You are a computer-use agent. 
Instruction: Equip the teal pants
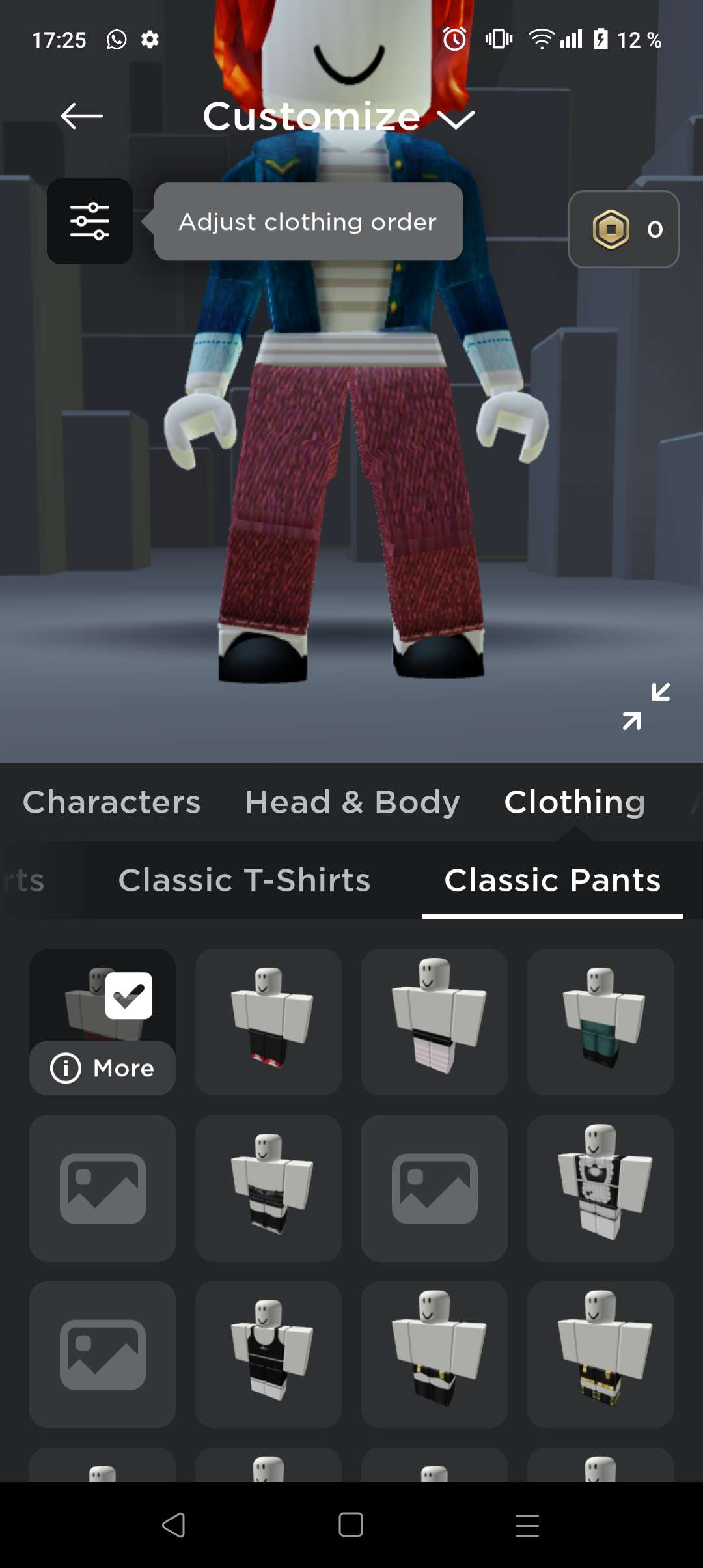(x=600, y=1021)
